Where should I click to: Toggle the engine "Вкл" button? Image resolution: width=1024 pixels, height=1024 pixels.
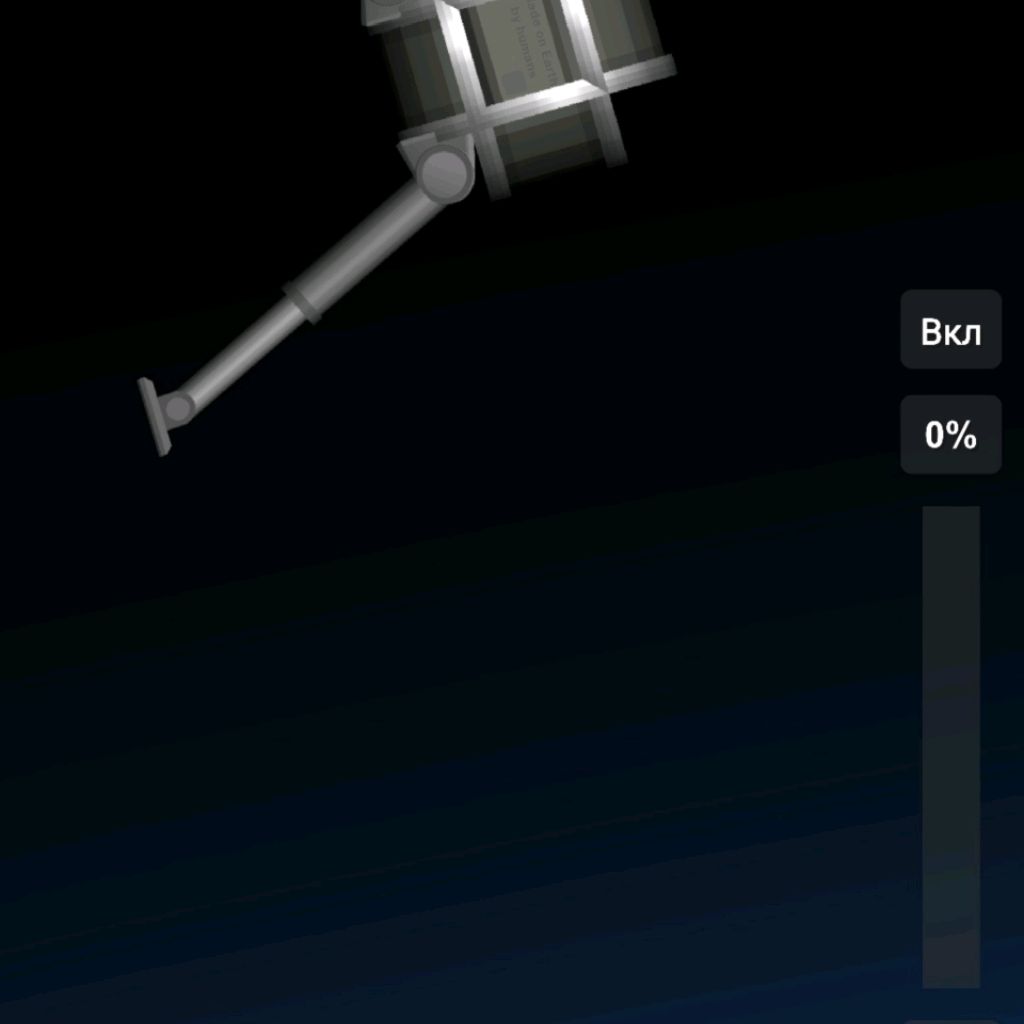point(950,330)
